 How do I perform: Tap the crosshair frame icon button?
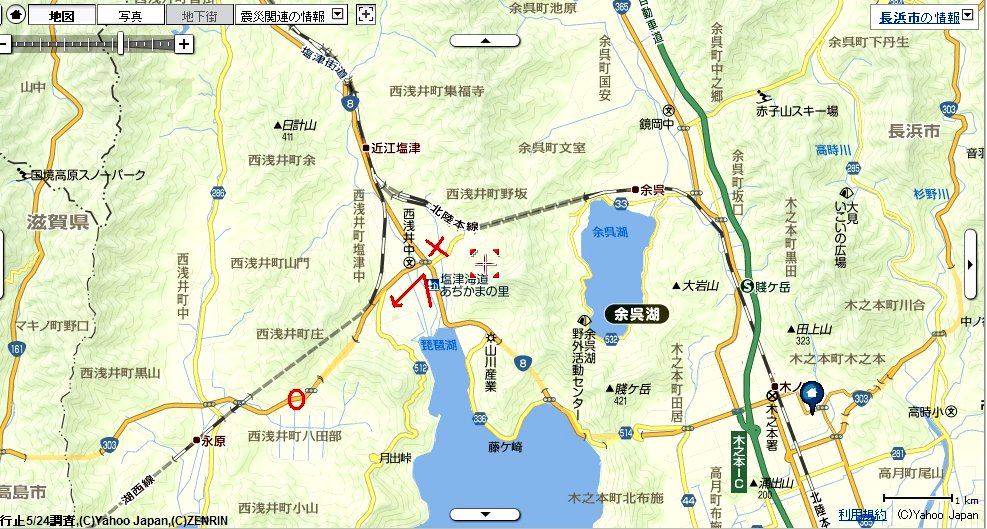[x=366, y=14]
